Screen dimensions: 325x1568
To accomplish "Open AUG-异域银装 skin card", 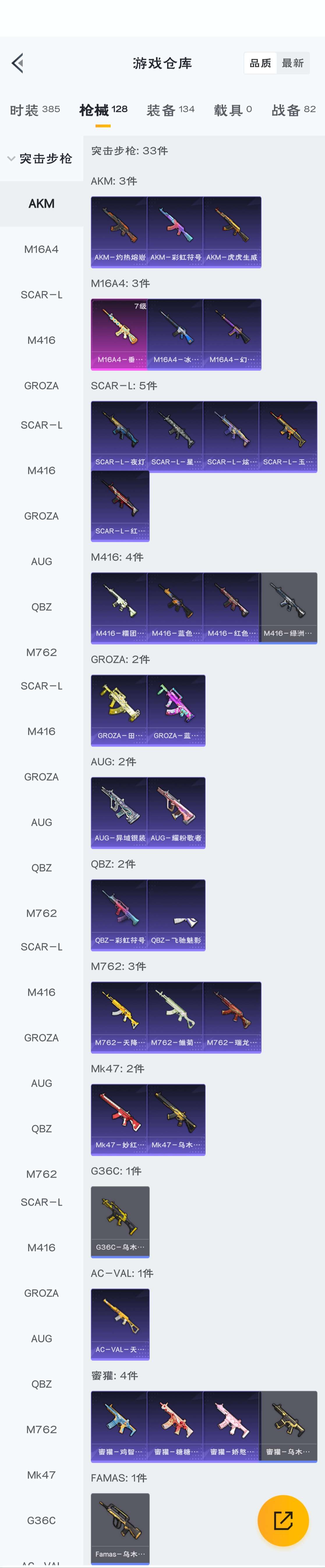I will click(x=119, y=812).
